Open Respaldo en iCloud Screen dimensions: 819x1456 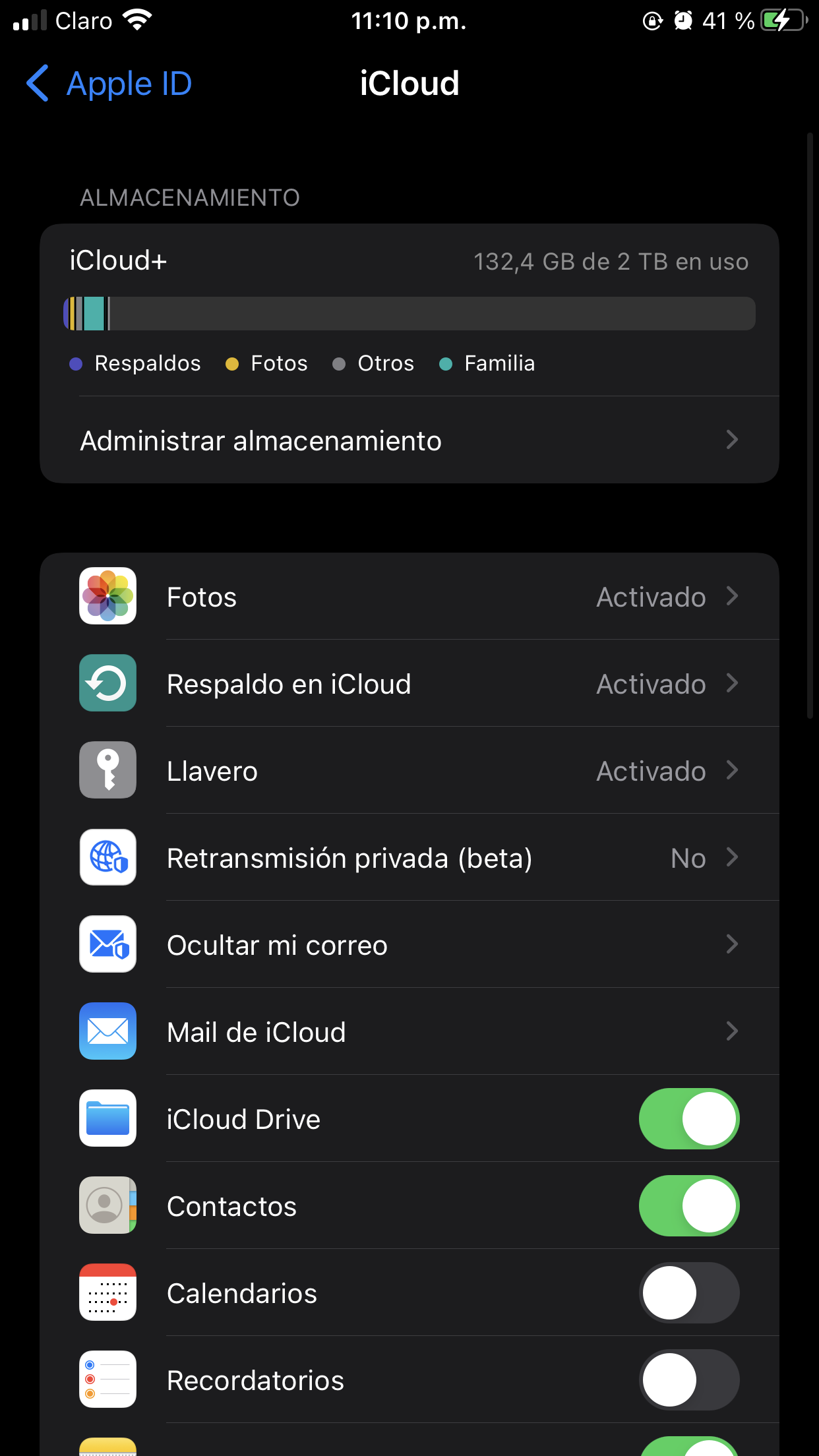[409, 684]
